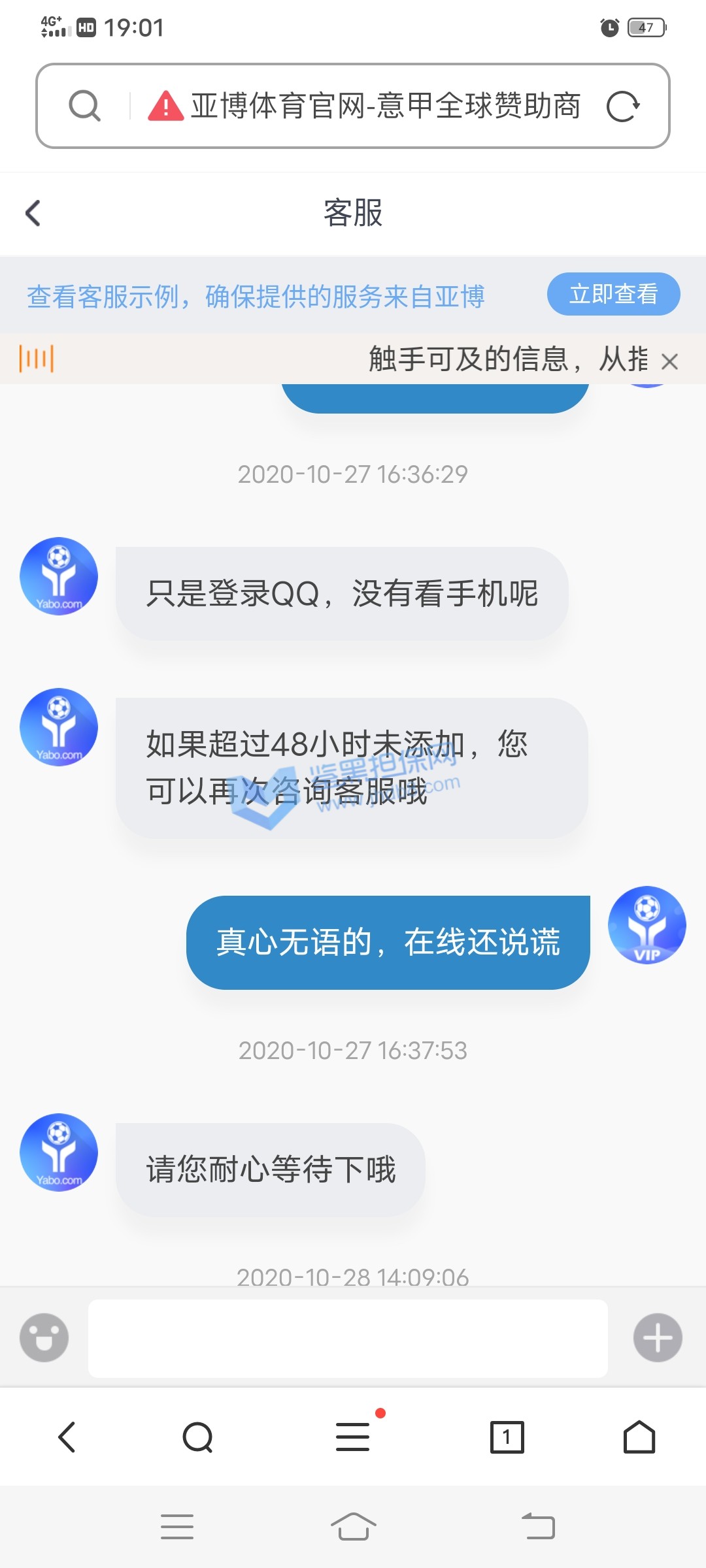Show open browser tabs

tap(507, 1437)
